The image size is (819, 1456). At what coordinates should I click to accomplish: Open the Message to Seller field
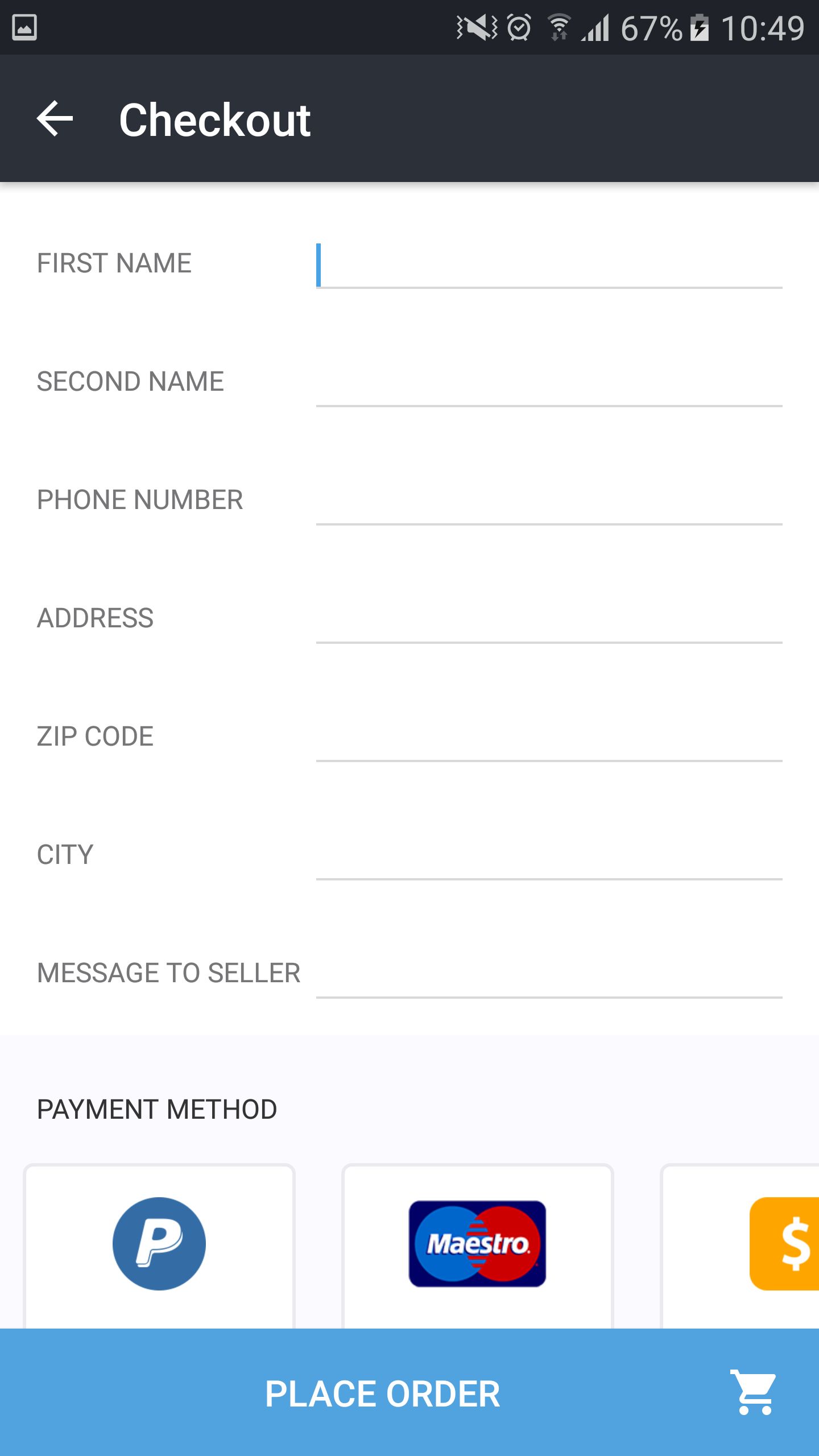[x=549, y=975]
